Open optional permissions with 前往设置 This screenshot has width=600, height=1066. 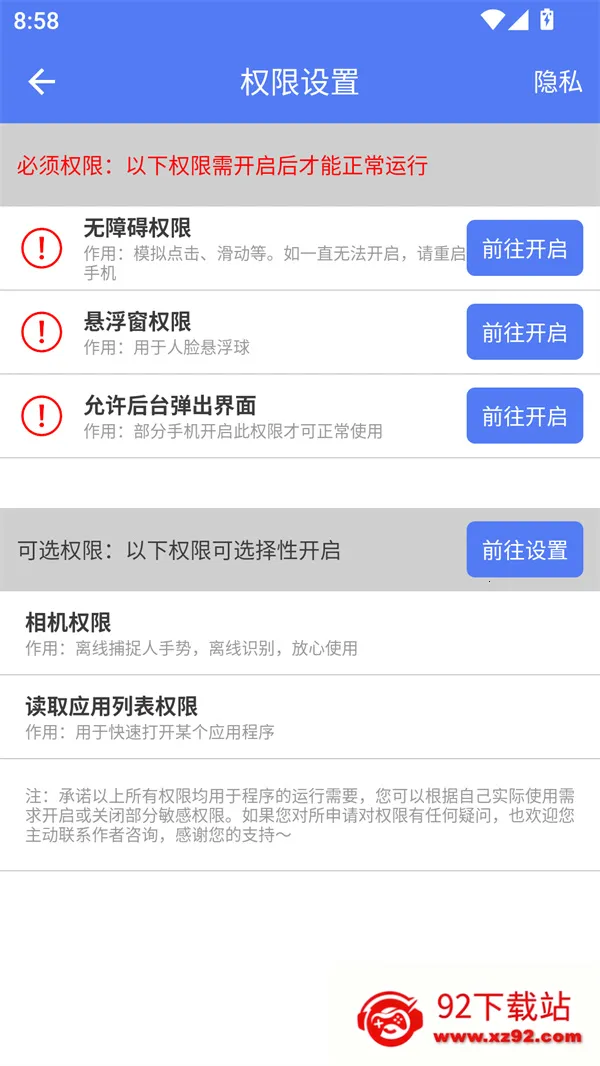(525, 549)
